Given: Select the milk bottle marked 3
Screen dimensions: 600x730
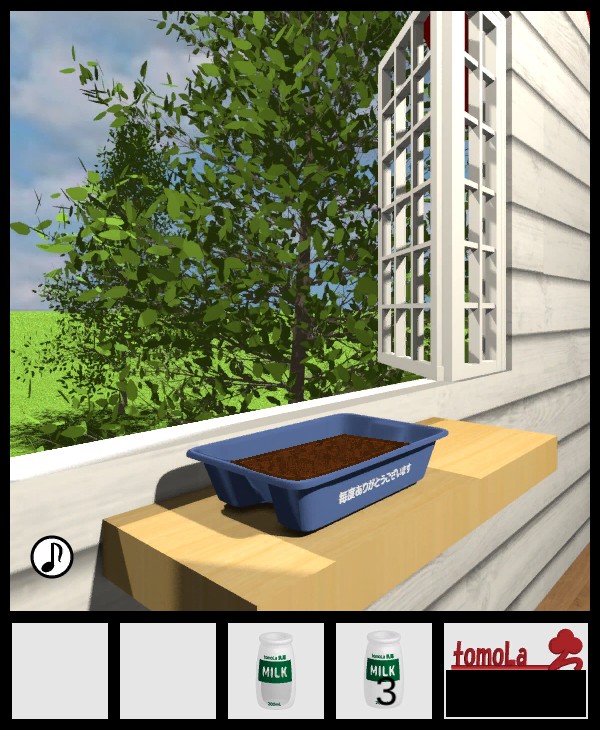Looking at the screenshot, I should point(383,670).
